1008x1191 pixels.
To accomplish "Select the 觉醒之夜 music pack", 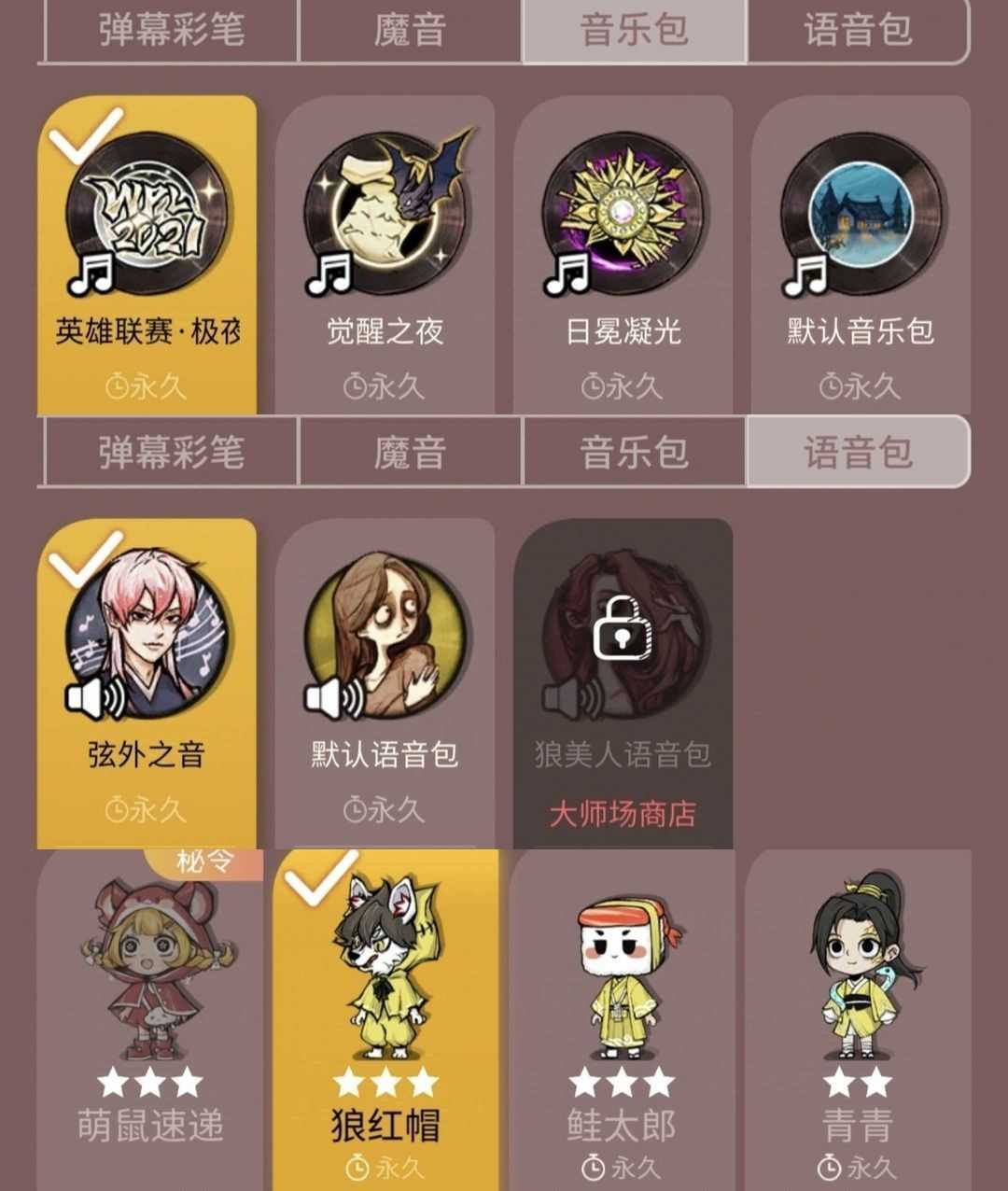I will [x=385, y=255].
